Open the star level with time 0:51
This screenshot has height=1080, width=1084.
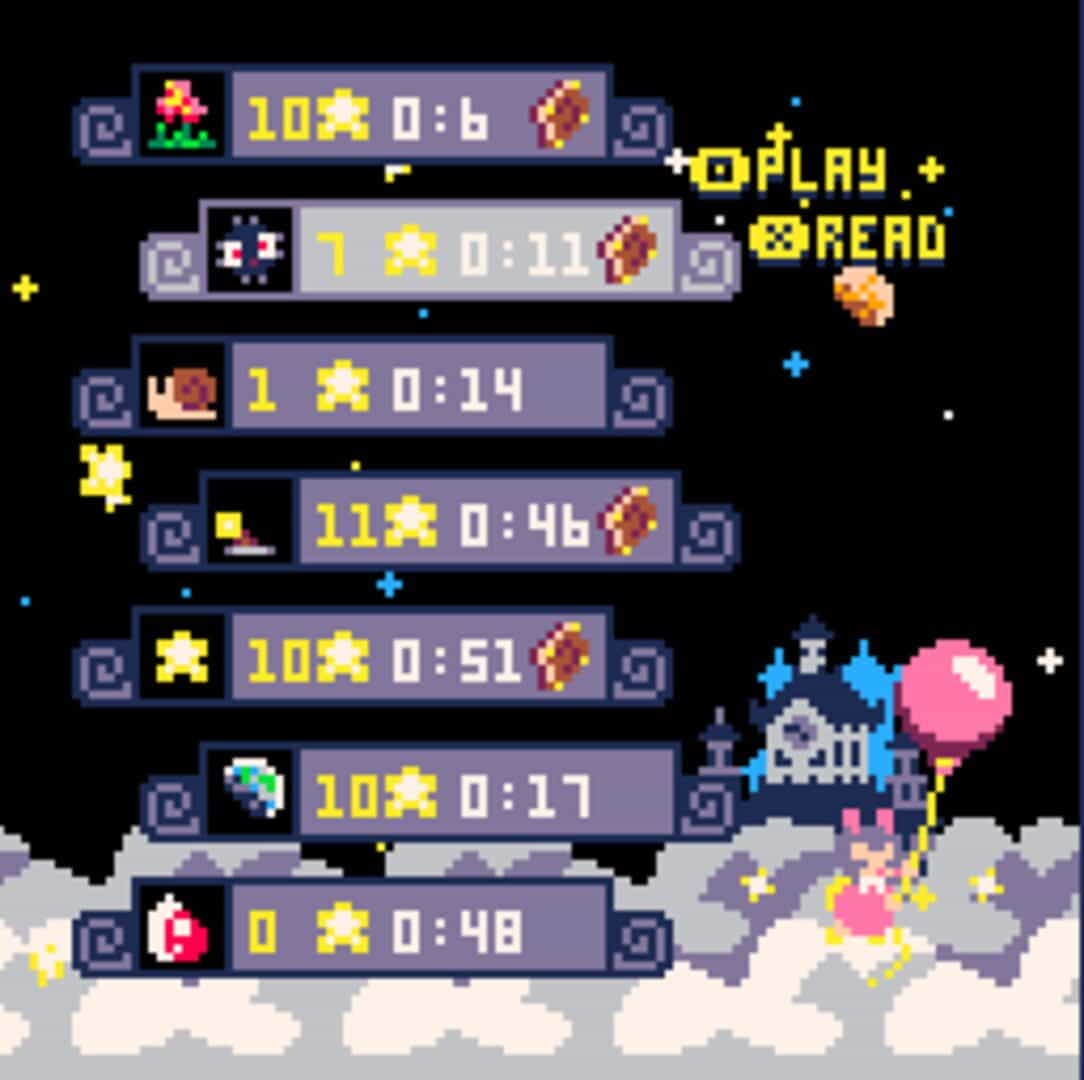(x=373, y=657)
